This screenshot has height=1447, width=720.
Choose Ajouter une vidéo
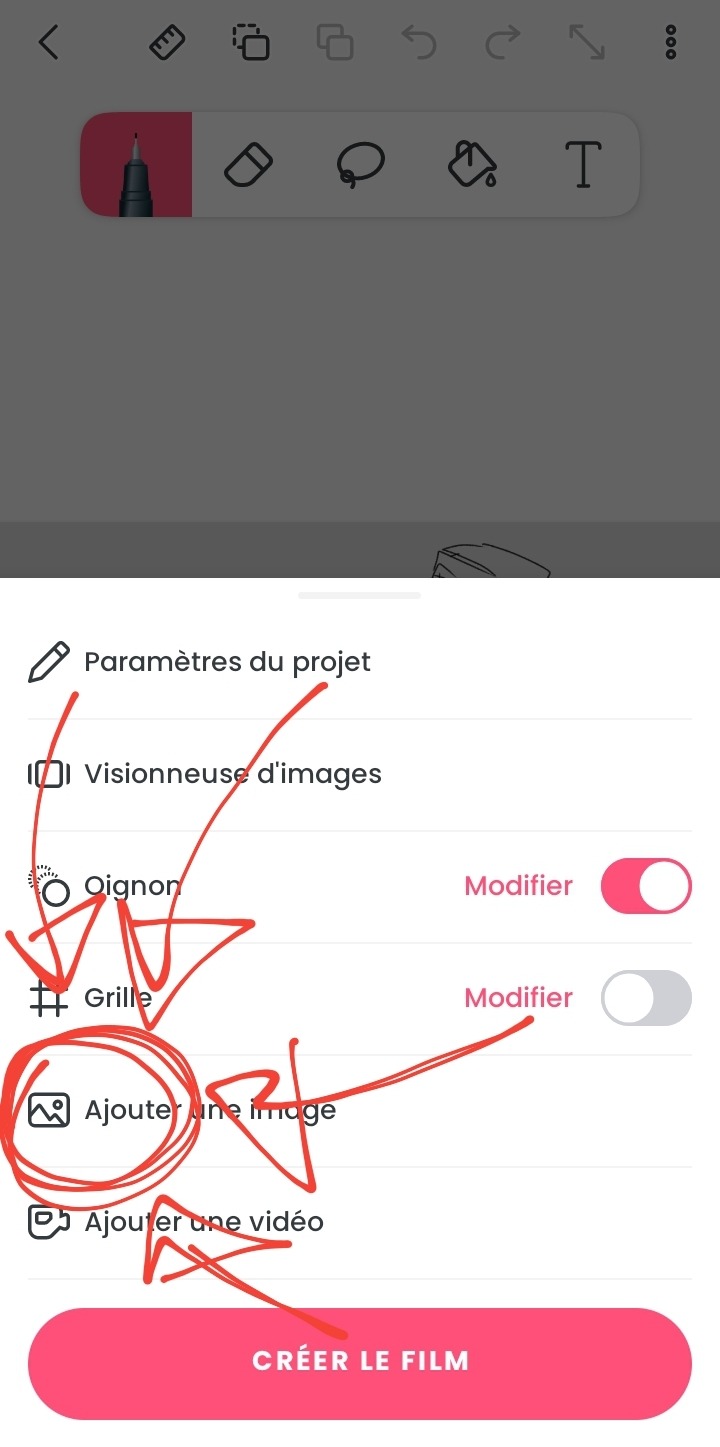pyautogui.click(x=204, y=1222)
